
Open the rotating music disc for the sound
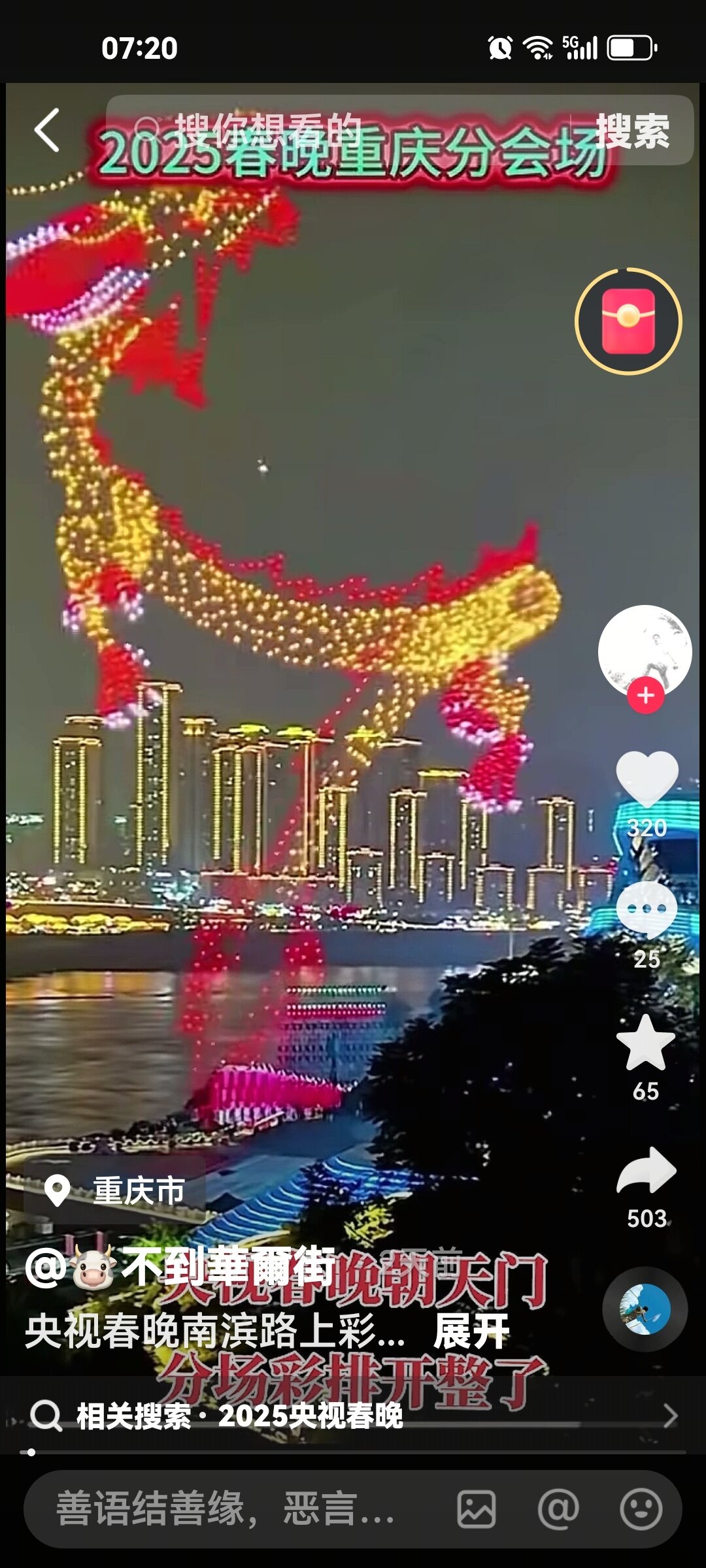point(645,1309)
